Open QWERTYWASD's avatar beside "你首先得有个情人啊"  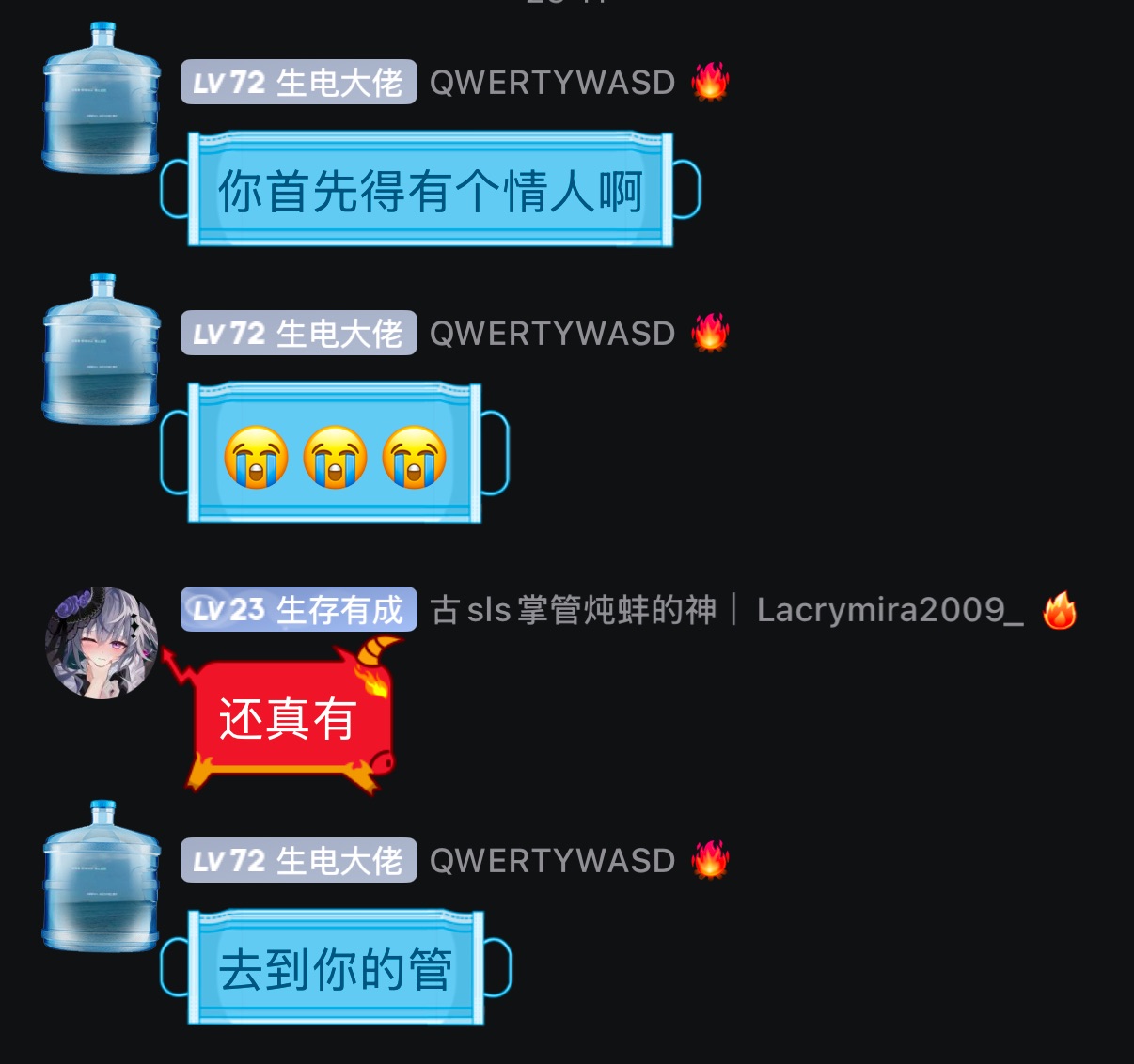coord(102,99)
